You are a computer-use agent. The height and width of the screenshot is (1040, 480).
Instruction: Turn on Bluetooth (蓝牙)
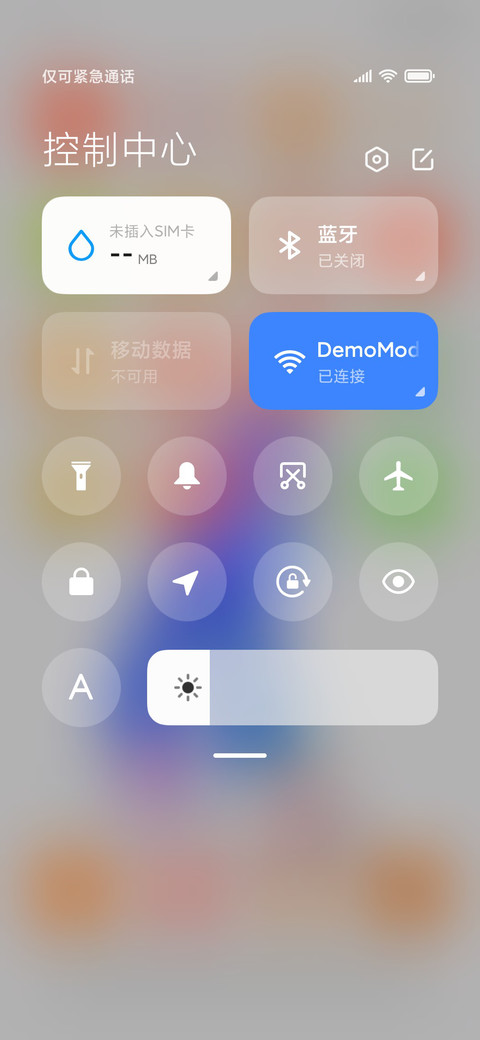point(343,245)
